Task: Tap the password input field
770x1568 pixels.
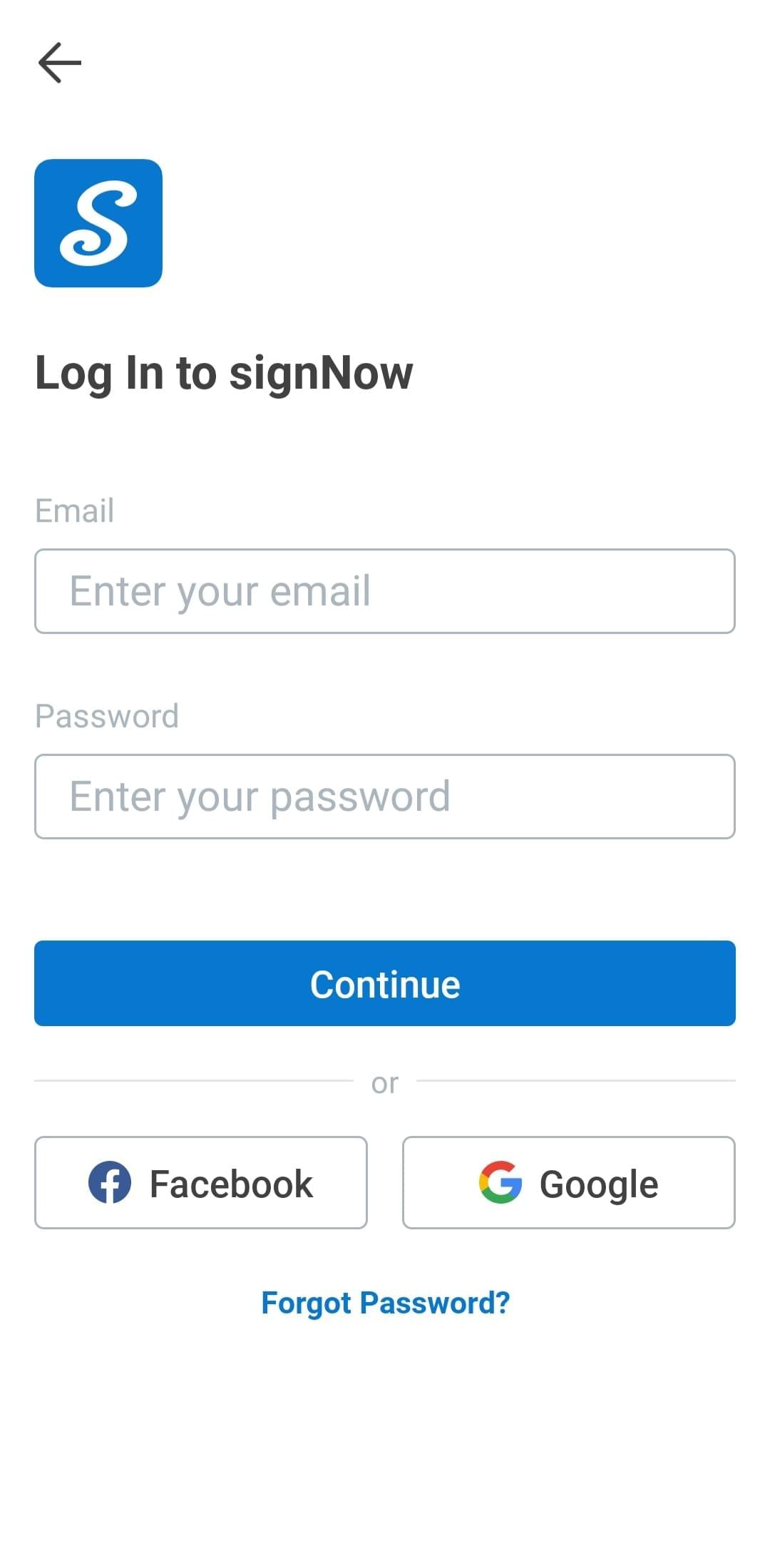Action: coord(385,796)
